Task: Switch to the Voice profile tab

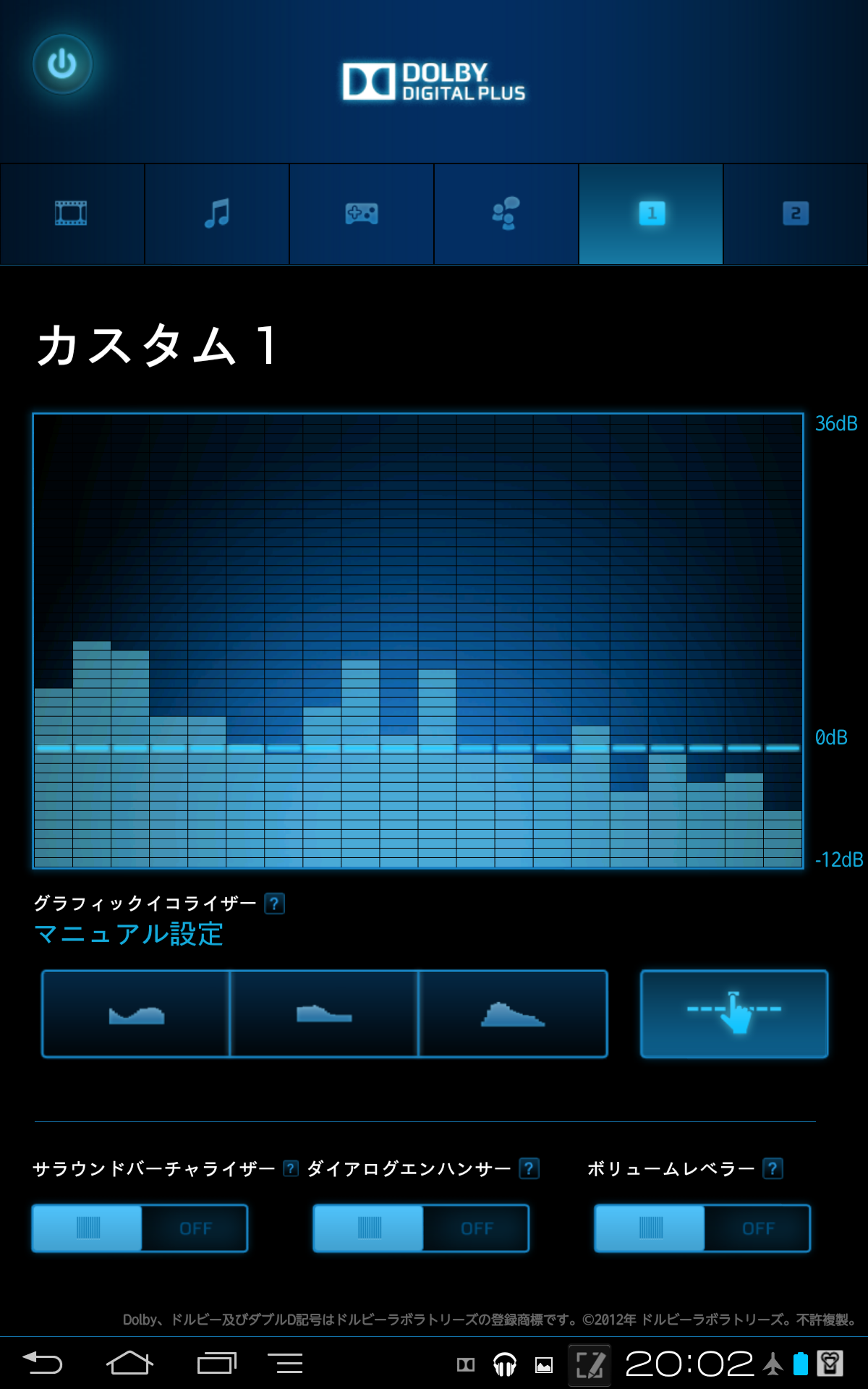Action: tap(506, 213)
